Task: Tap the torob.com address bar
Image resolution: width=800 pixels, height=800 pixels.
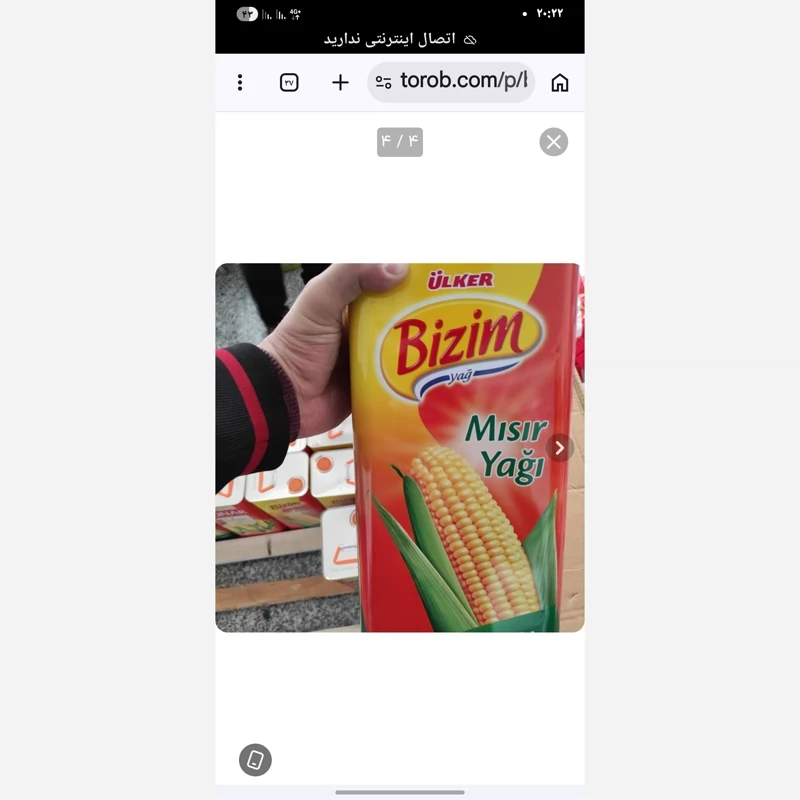Action: (462, 81)
